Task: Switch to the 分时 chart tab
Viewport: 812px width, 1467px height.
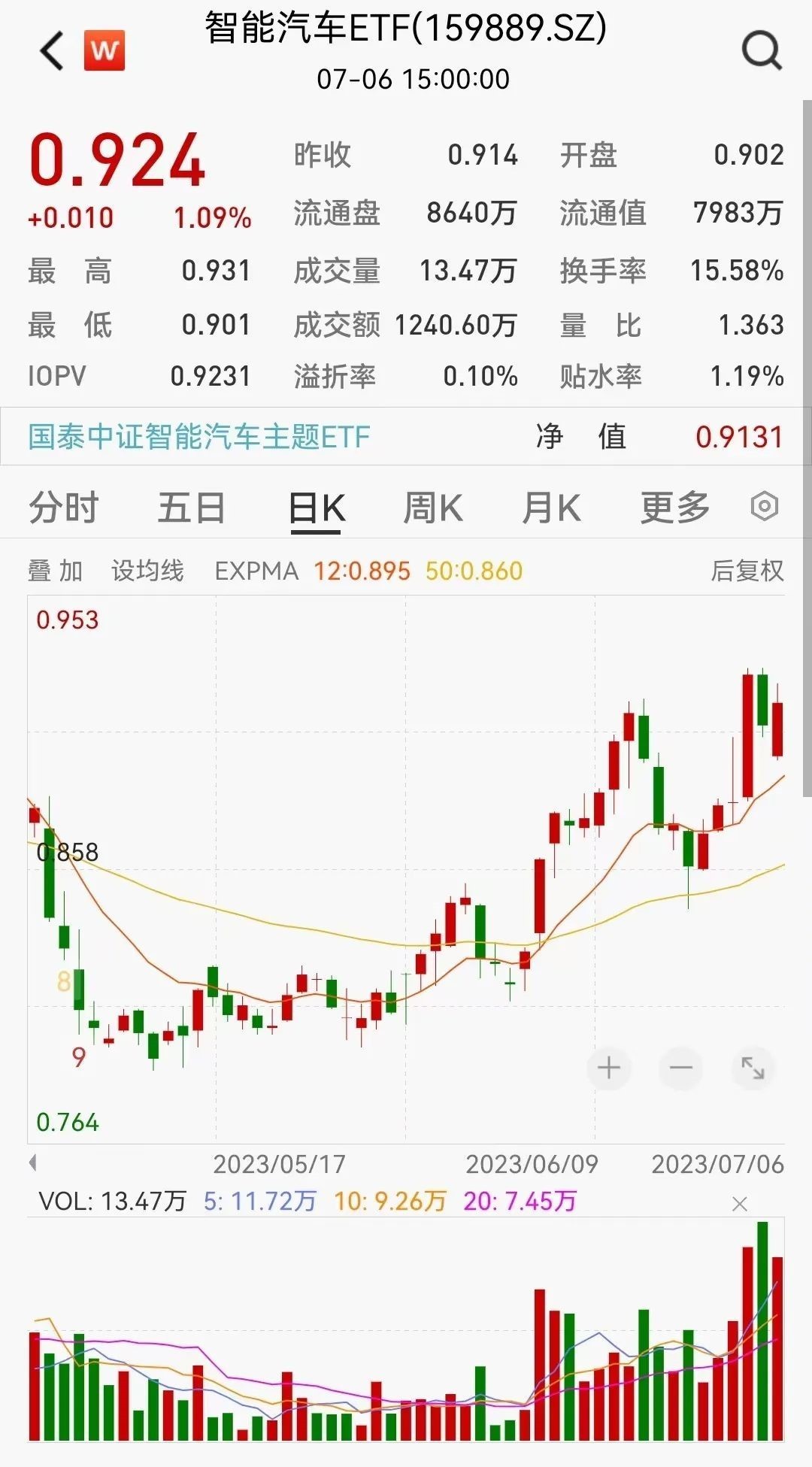Action: [64, 508]
